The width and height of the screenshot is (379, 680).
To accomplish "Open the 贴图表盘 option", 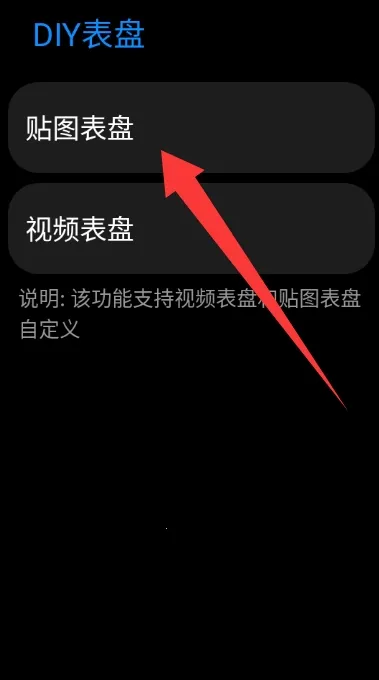I will coord(191,128).
